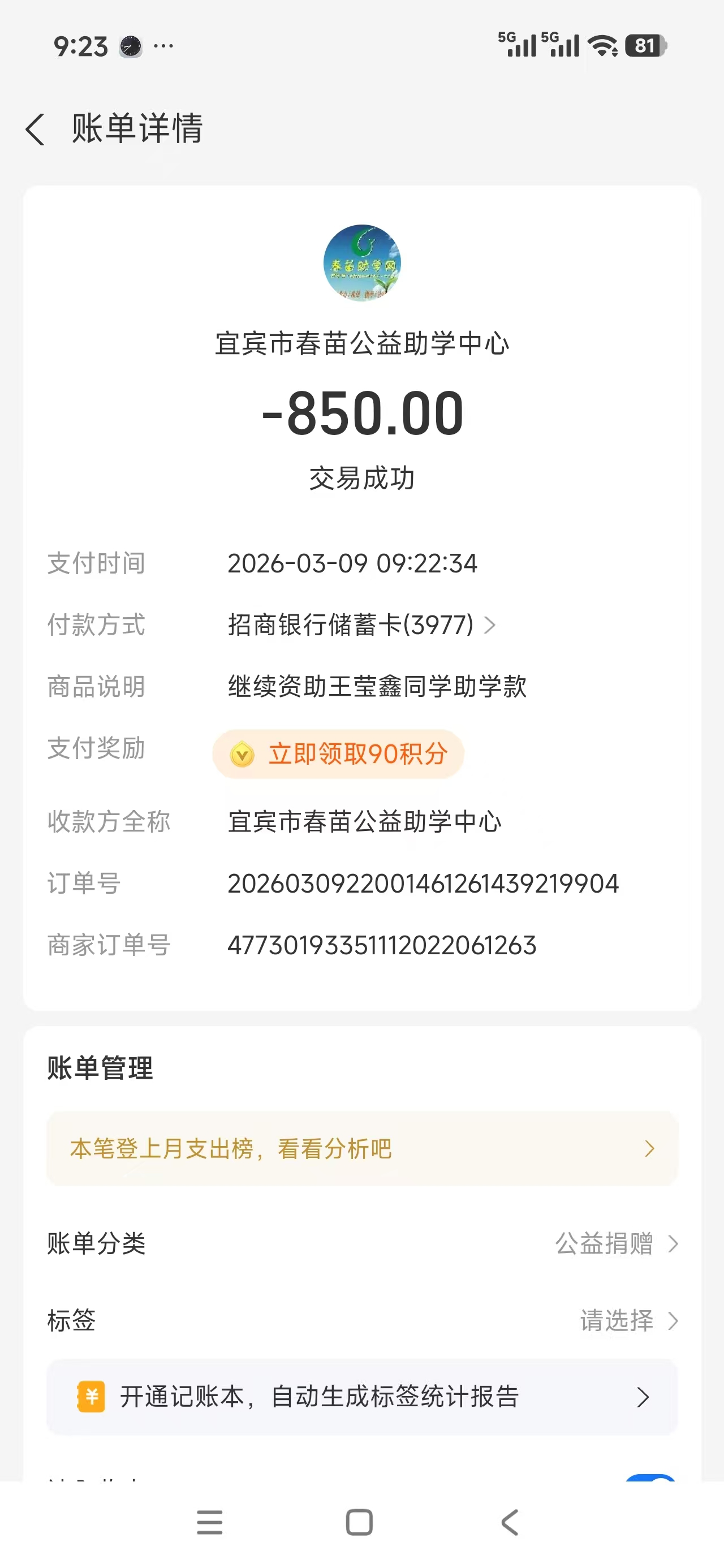The image size is (724, 1568).
Task: Open the 开通记账本 banner
Action: click(x=361, y=1397)
